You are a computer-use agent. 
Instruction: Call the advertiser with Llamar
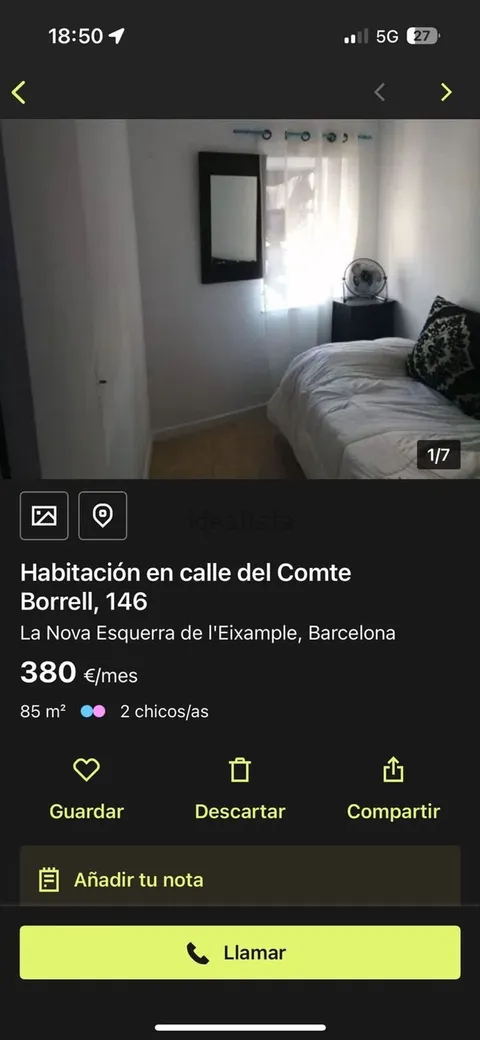coord(240,952)
